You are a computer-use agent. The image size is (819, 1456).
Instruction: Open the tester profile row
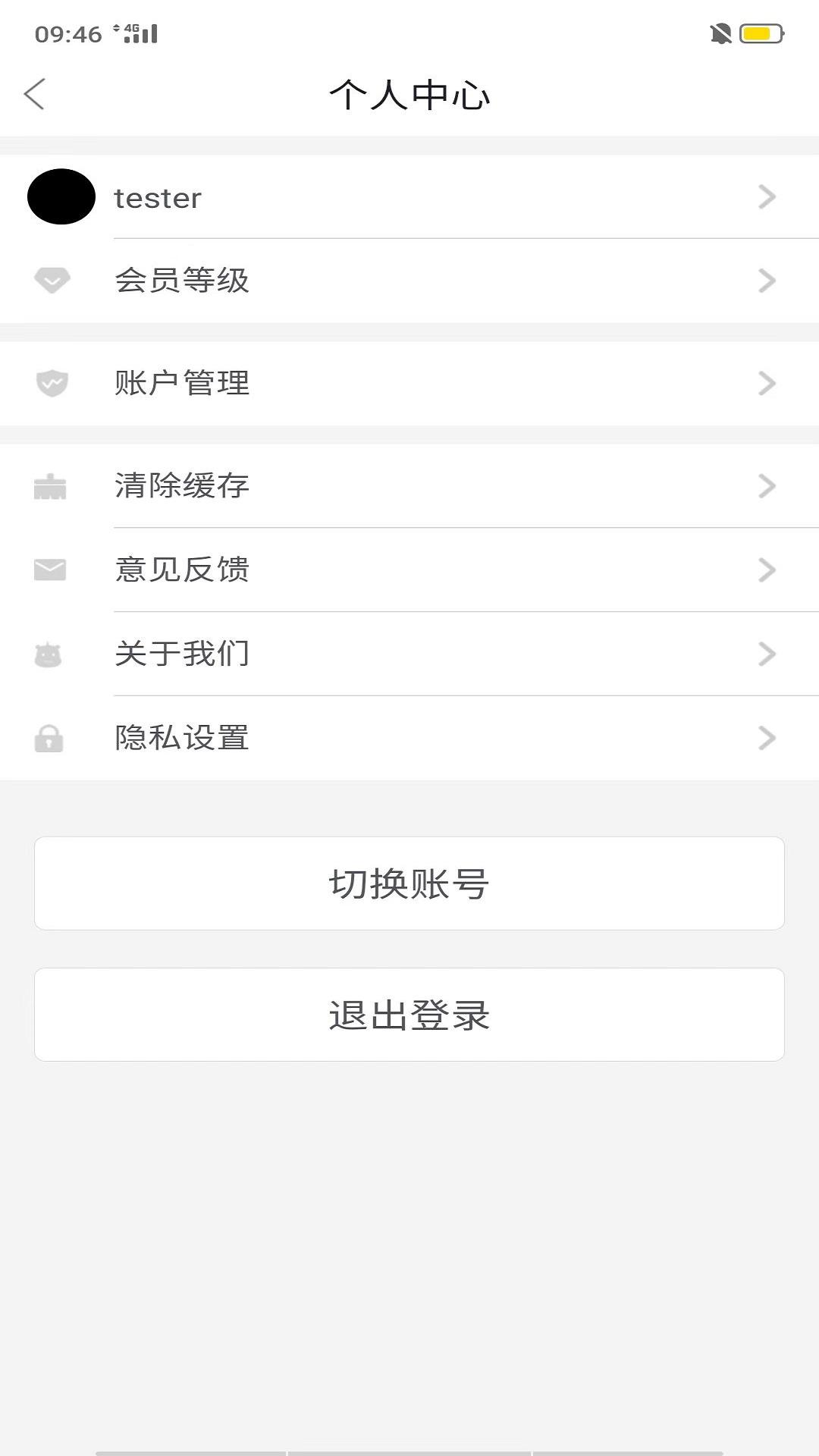pyautogui.click(x=409, y=197)
